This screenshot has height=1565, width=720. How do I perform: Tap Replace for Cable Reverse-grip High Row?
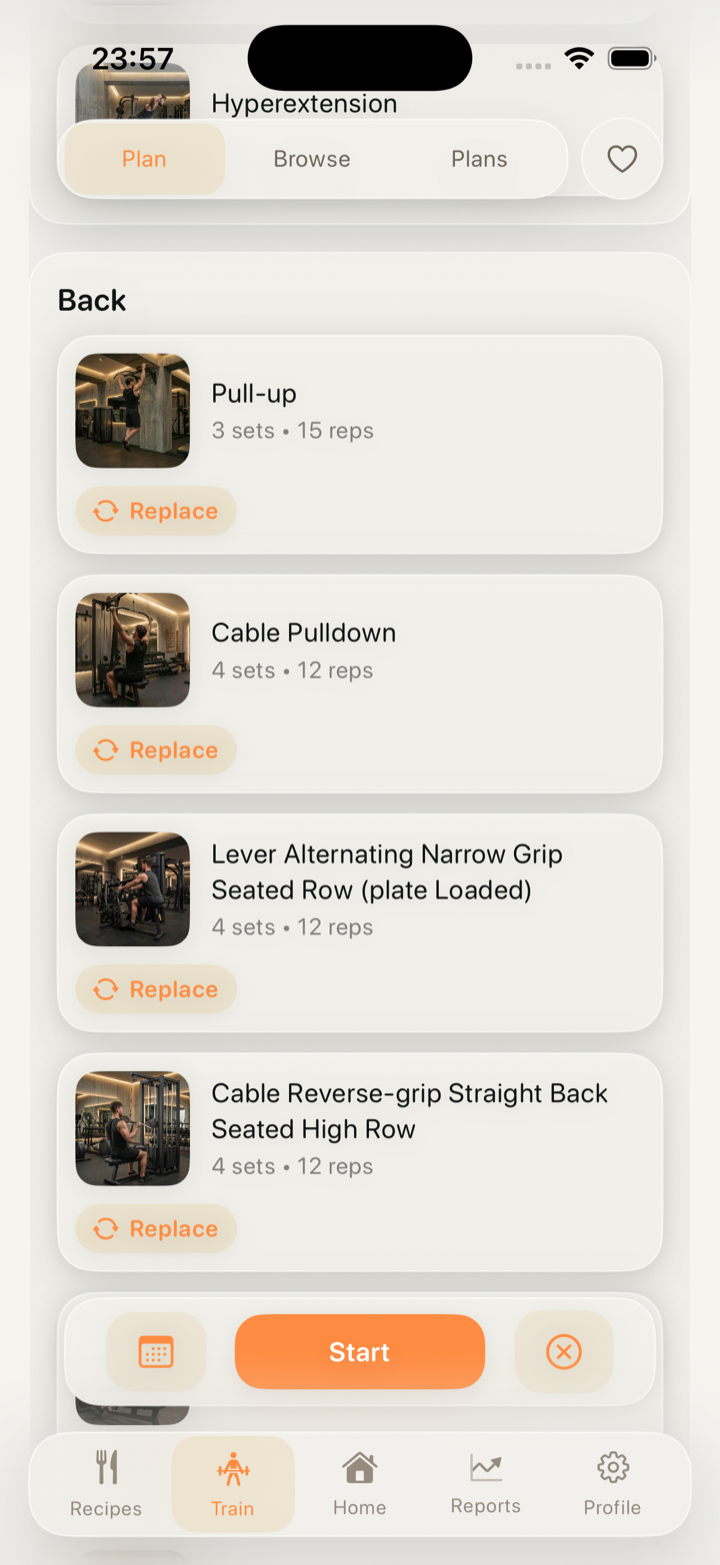(x=155, y=1229)
